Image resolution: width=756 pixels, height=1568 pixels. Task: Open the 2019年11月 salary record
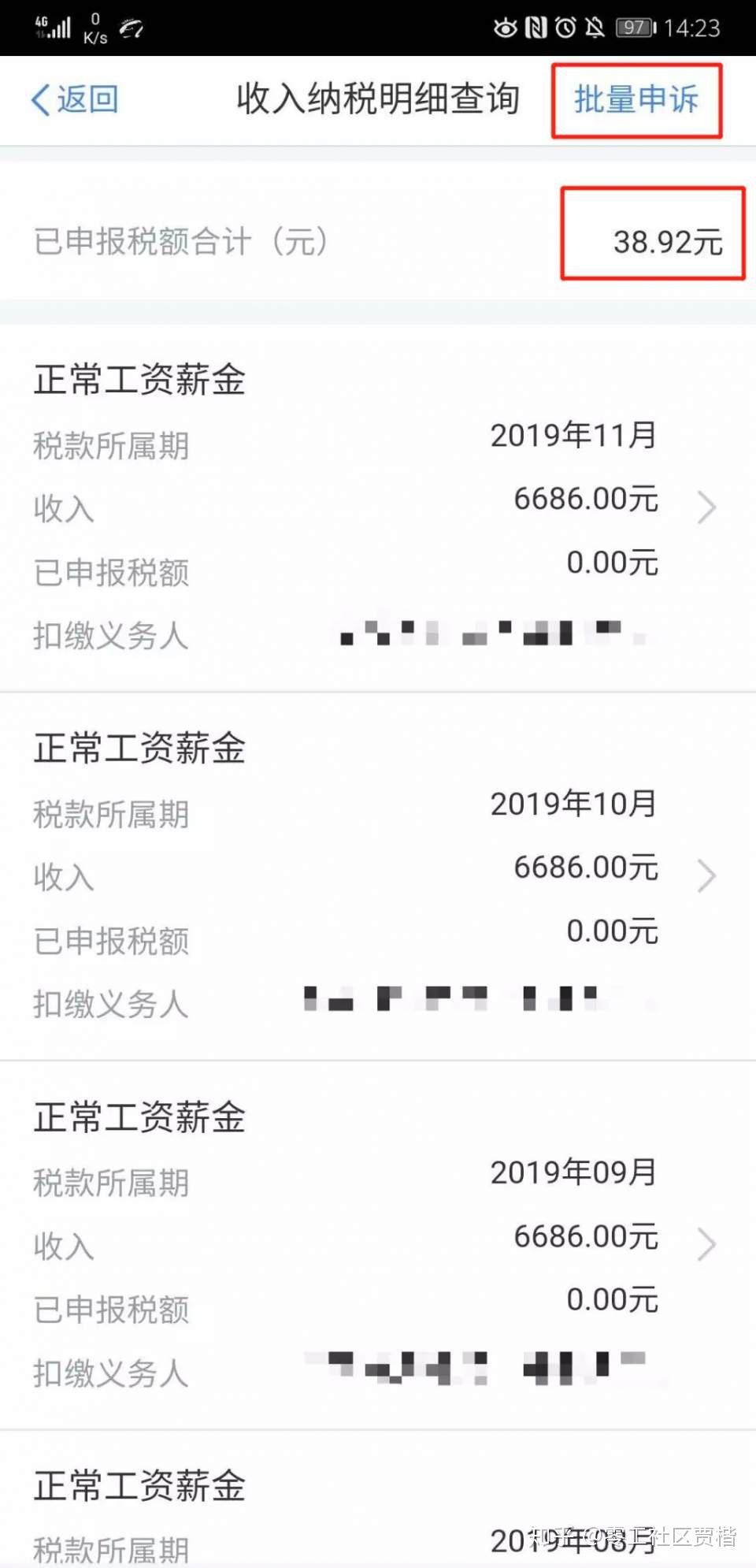point(706,507)
